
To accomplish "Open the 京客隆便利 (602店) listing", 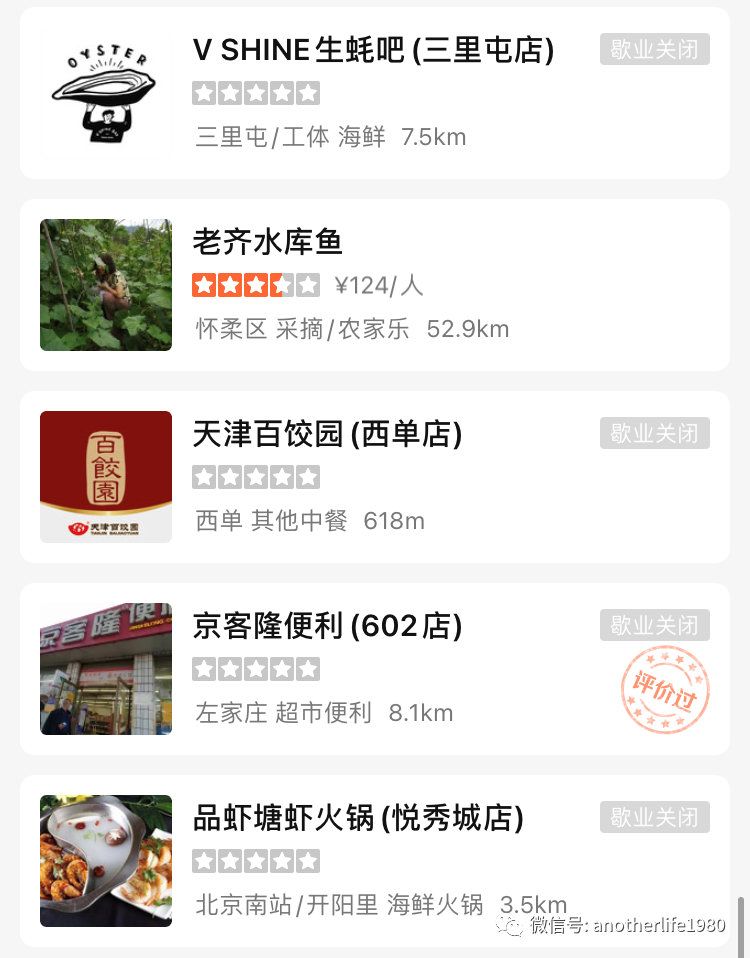I will (327, 626).
